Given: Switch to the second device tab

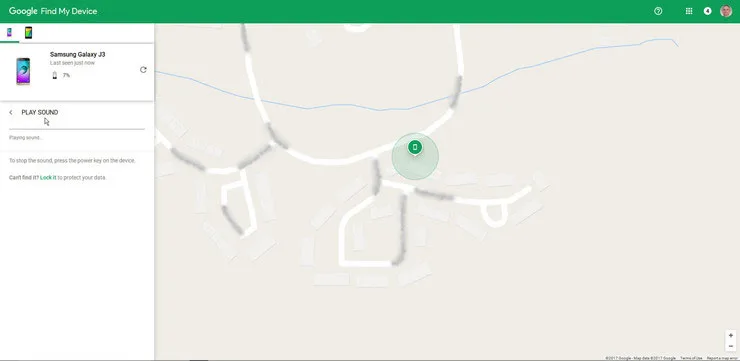Looking at the screenshot, I should pos(28,33).
